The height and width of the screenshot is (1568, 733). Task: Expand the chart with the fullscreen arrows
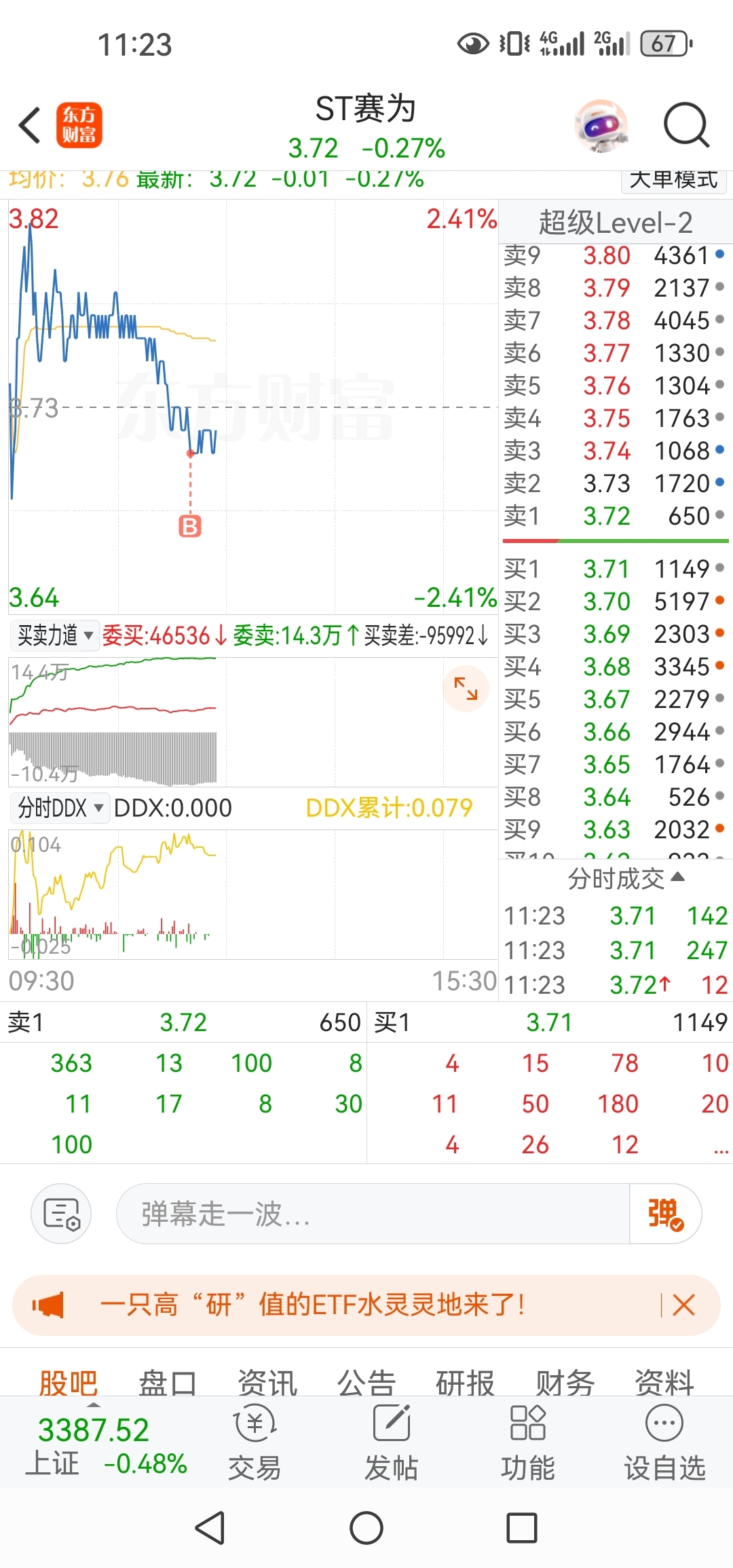(x=466, y=688)
